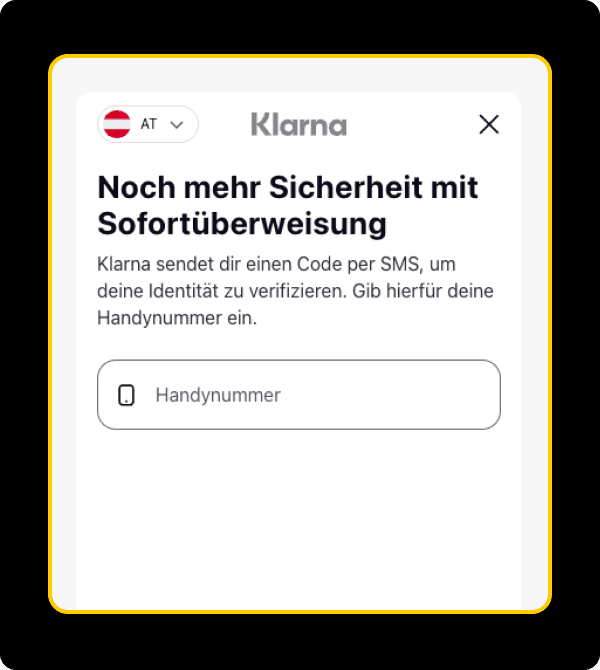Focus the Handynummer input field

click(x=300, y=395)
